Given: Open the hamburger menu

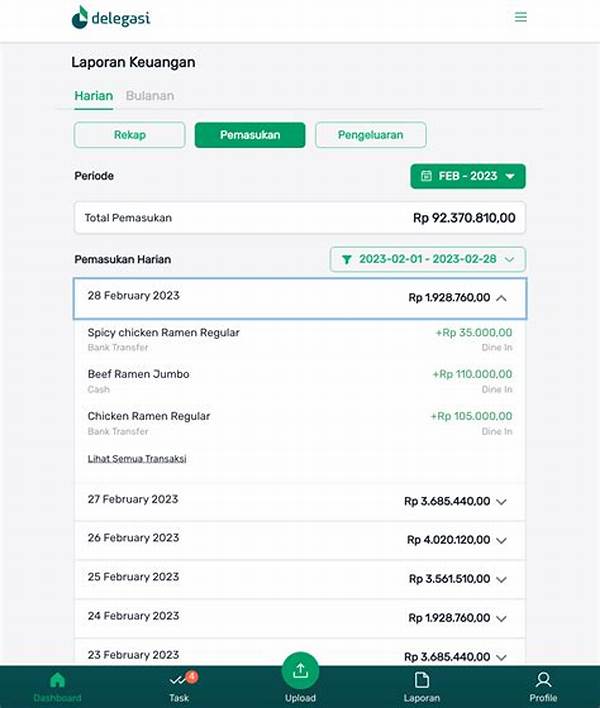Looking at the screenshot, I should click(x=520, y=17).
